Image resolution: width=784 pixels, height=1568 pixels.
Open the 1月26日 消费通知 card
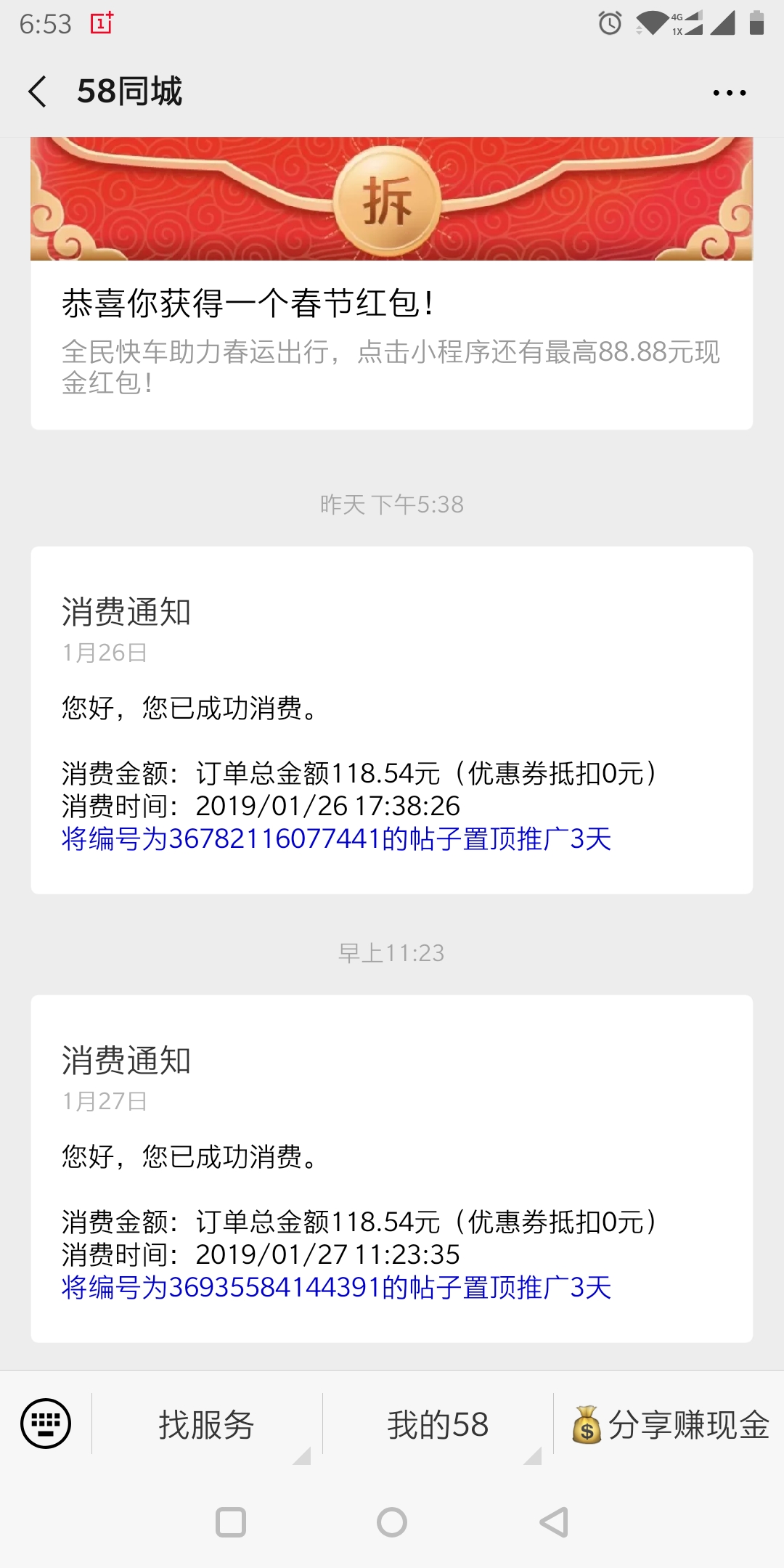(391, 719)
